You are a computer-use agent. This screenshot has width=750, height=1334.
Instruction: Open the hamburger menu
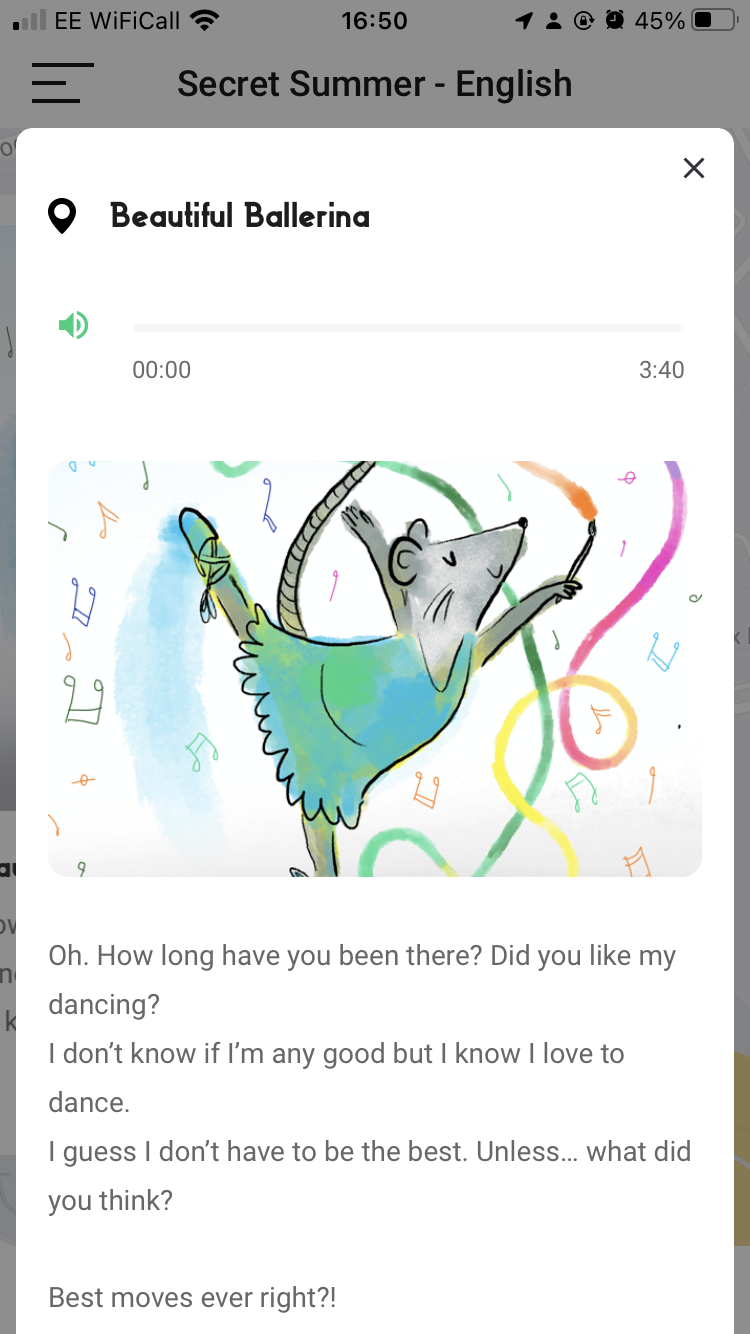tap(62, 83)
